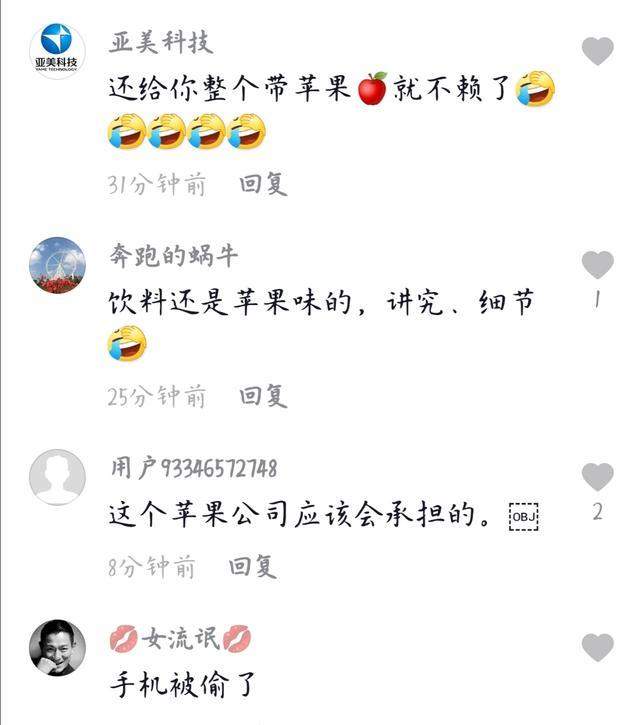
Task: Like the comment by 女流氓
Action: click(597, 647)
